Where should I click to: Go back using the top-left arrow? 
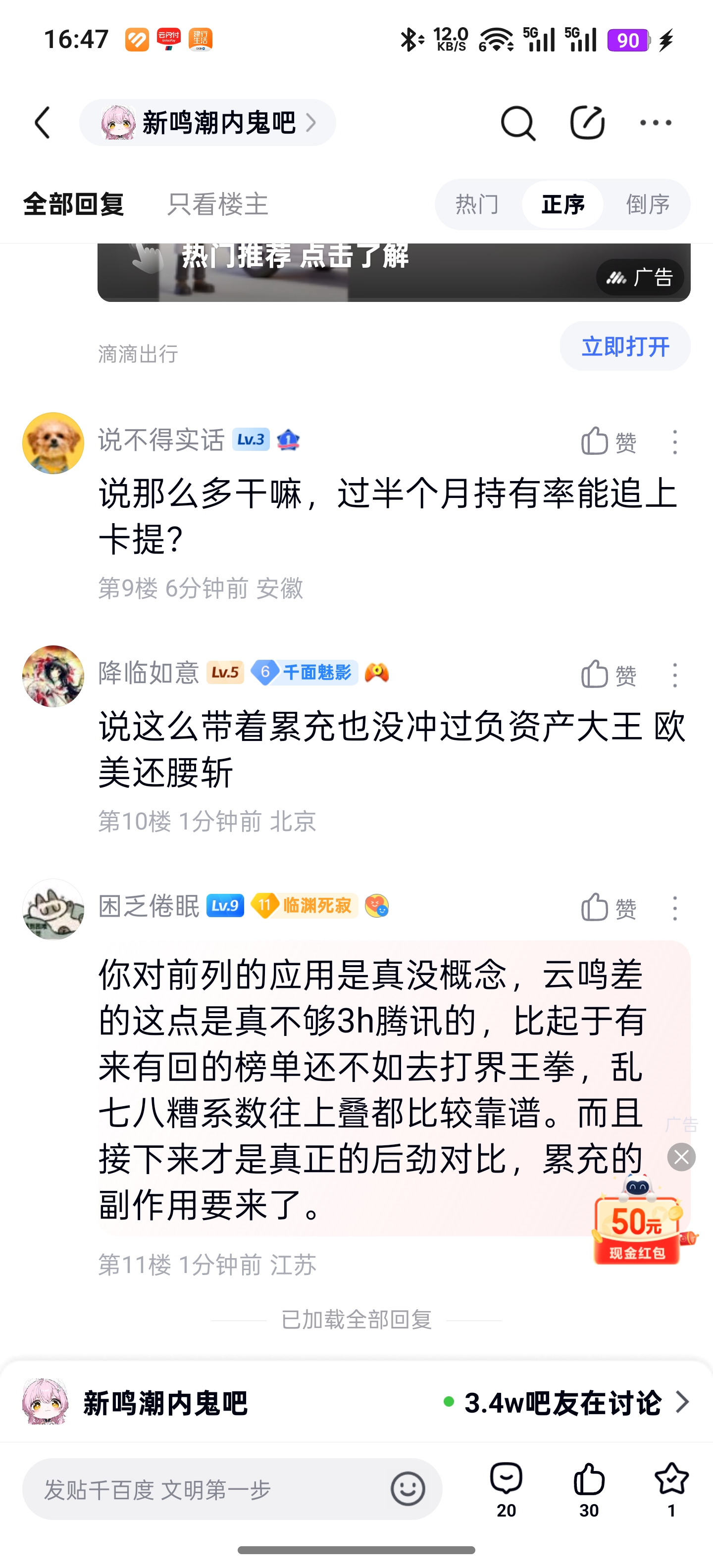[x=42, y=123]
